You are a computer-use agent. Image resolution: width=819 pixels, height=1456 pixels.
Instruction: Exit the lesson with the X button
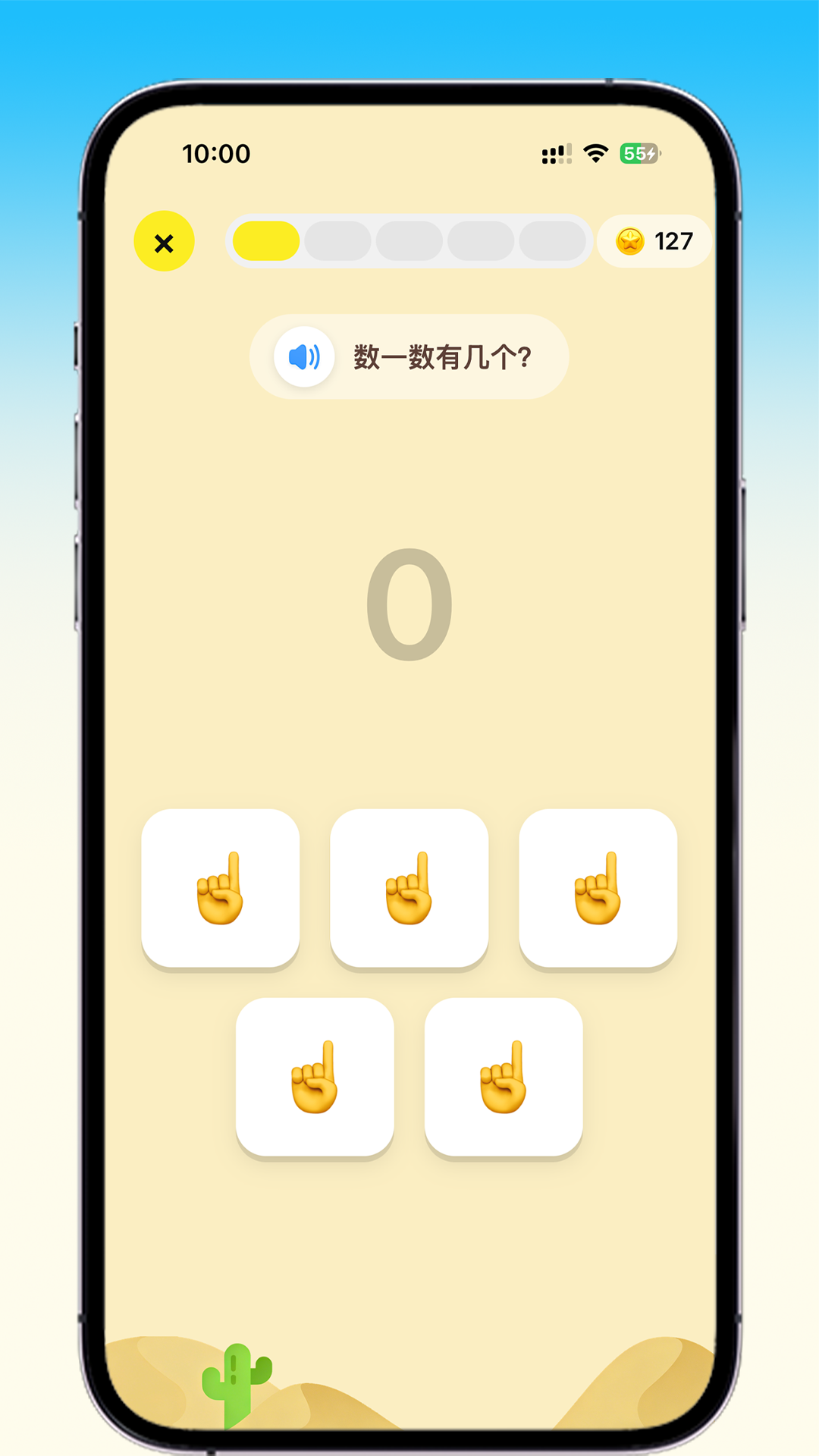click(x=164, y=241)
